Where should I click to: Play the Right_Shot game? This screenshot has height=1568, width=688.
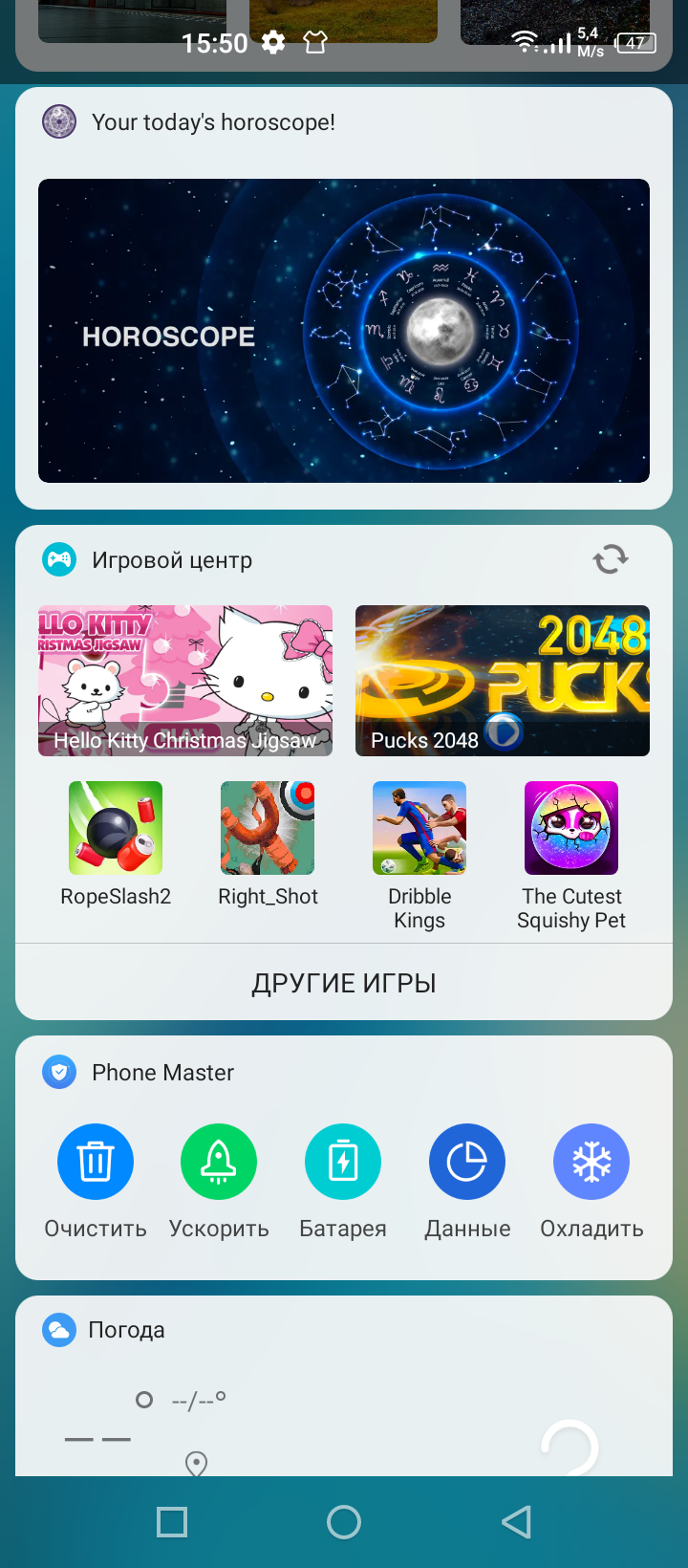pyautogui.click(x=268, y=828)
